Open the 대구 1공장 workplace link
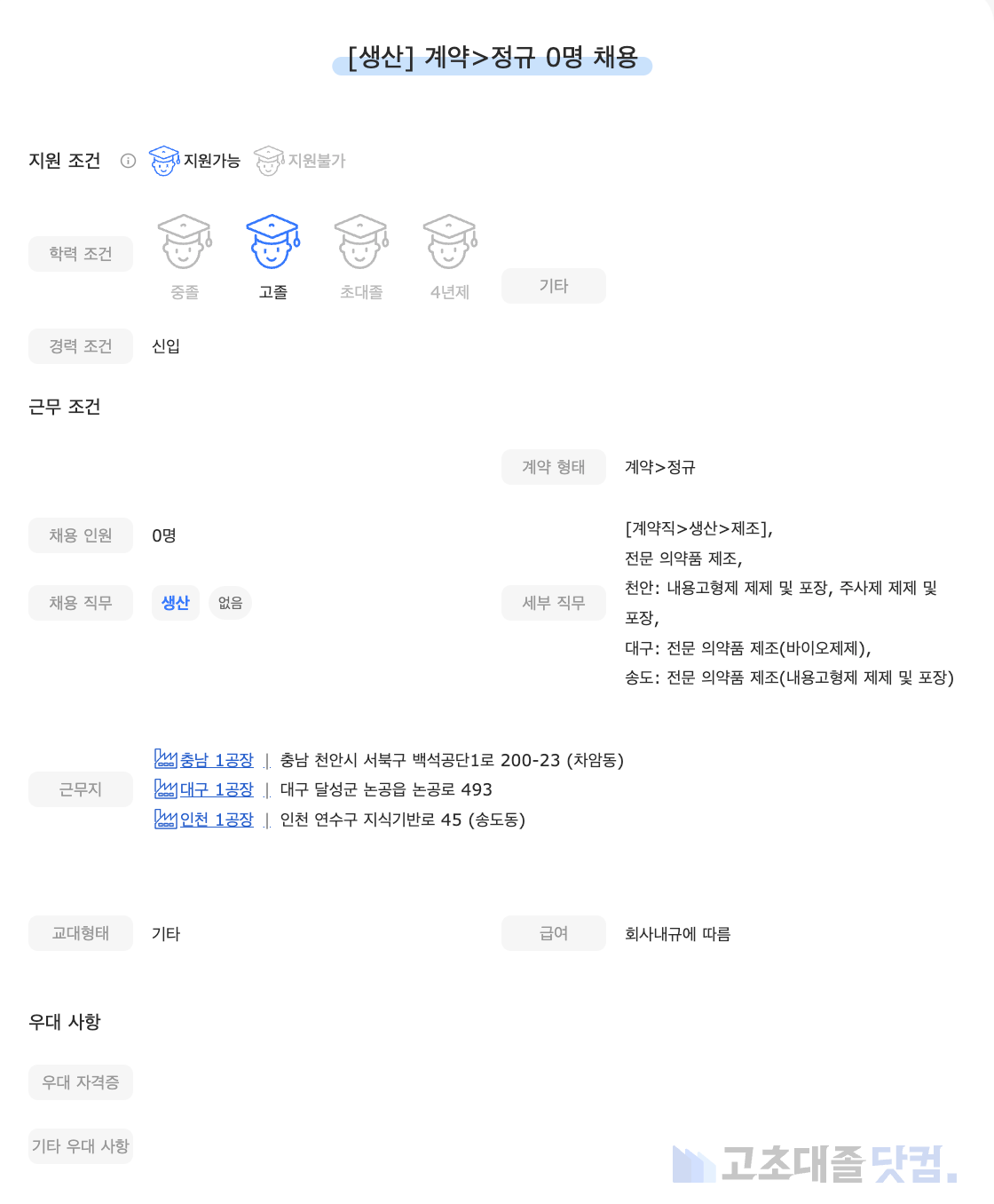The image size is (994, 1204). pos(216,789)
